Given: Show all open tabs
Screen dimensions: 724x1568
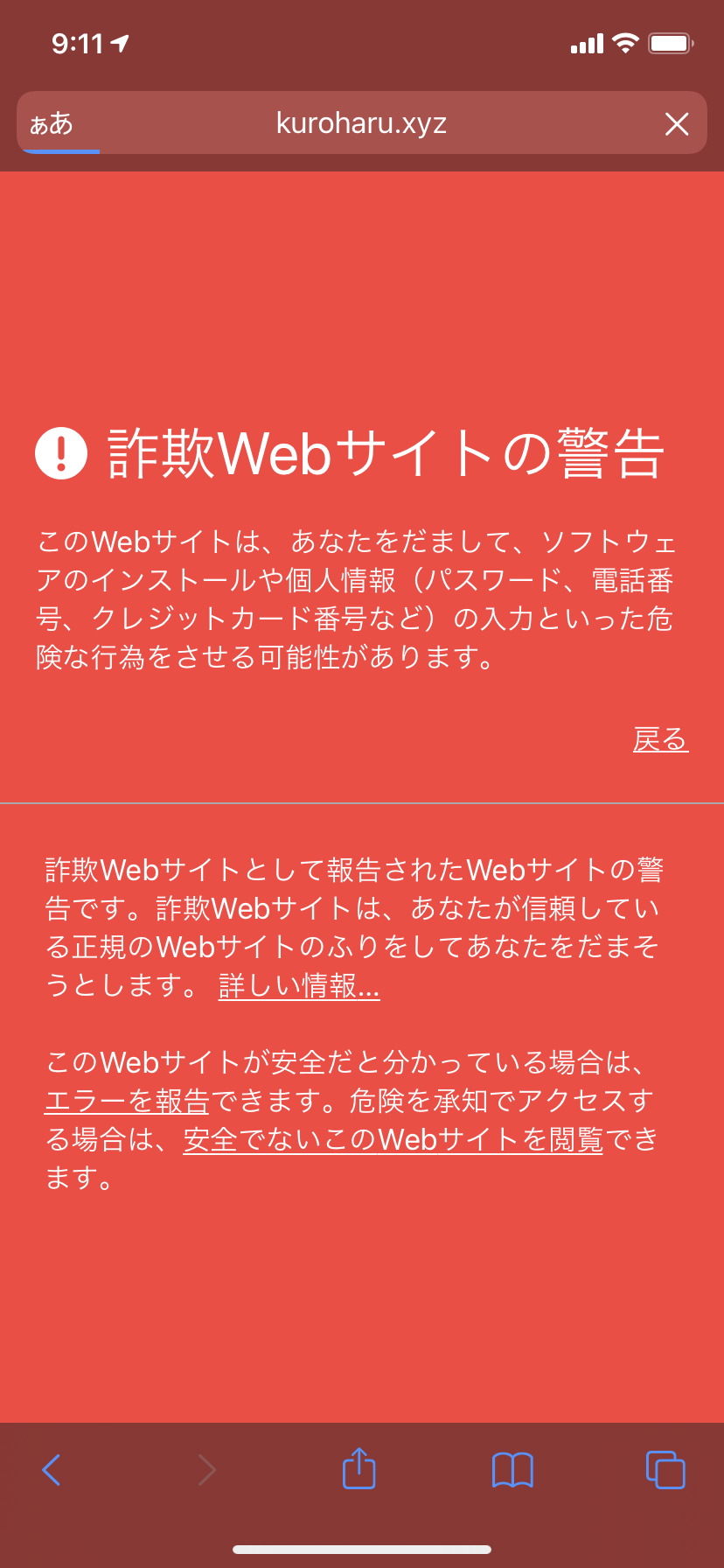Looking at the screenshot, I should (x=665, y=1469).
